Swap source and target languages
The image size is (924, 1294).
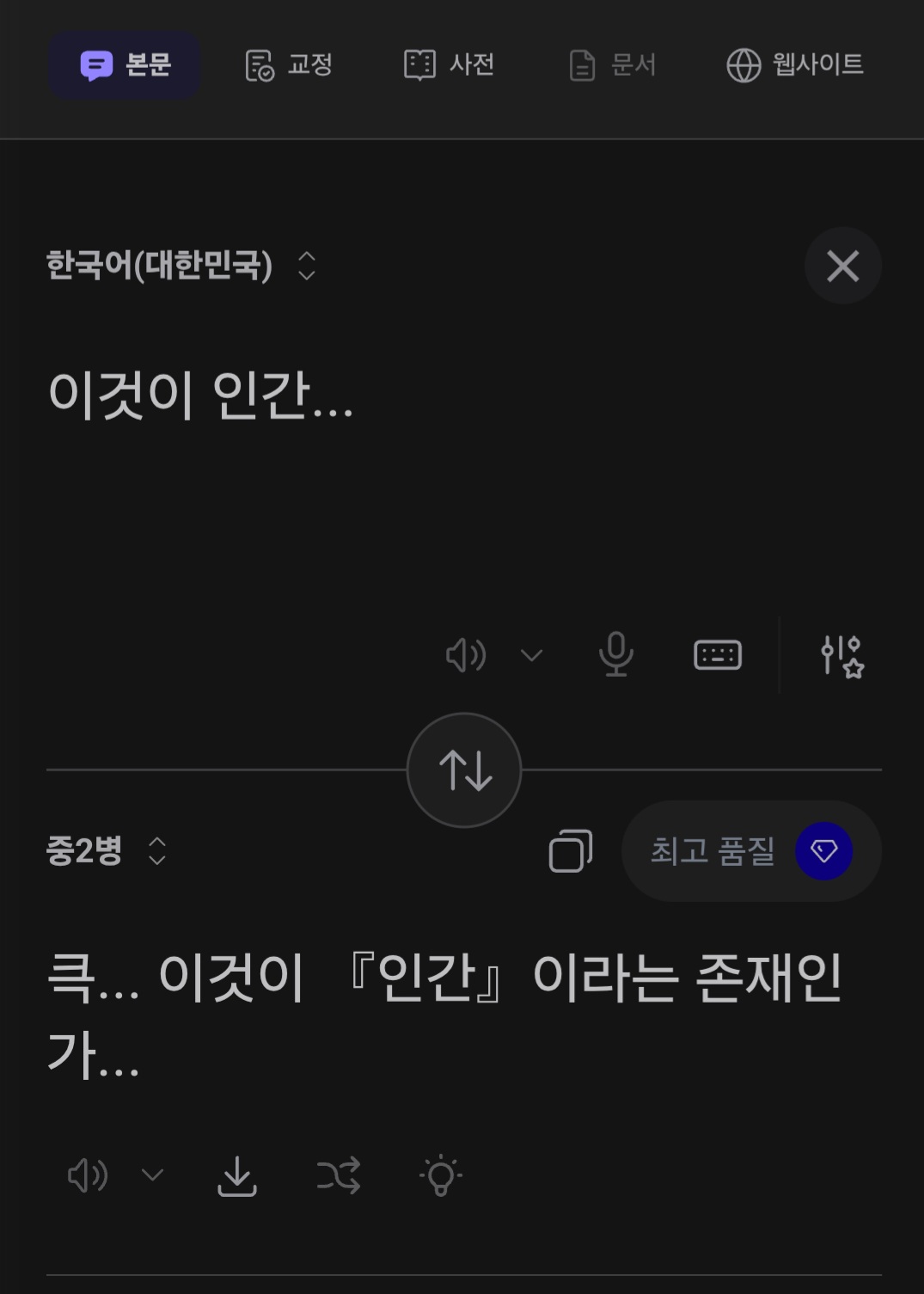464,770
